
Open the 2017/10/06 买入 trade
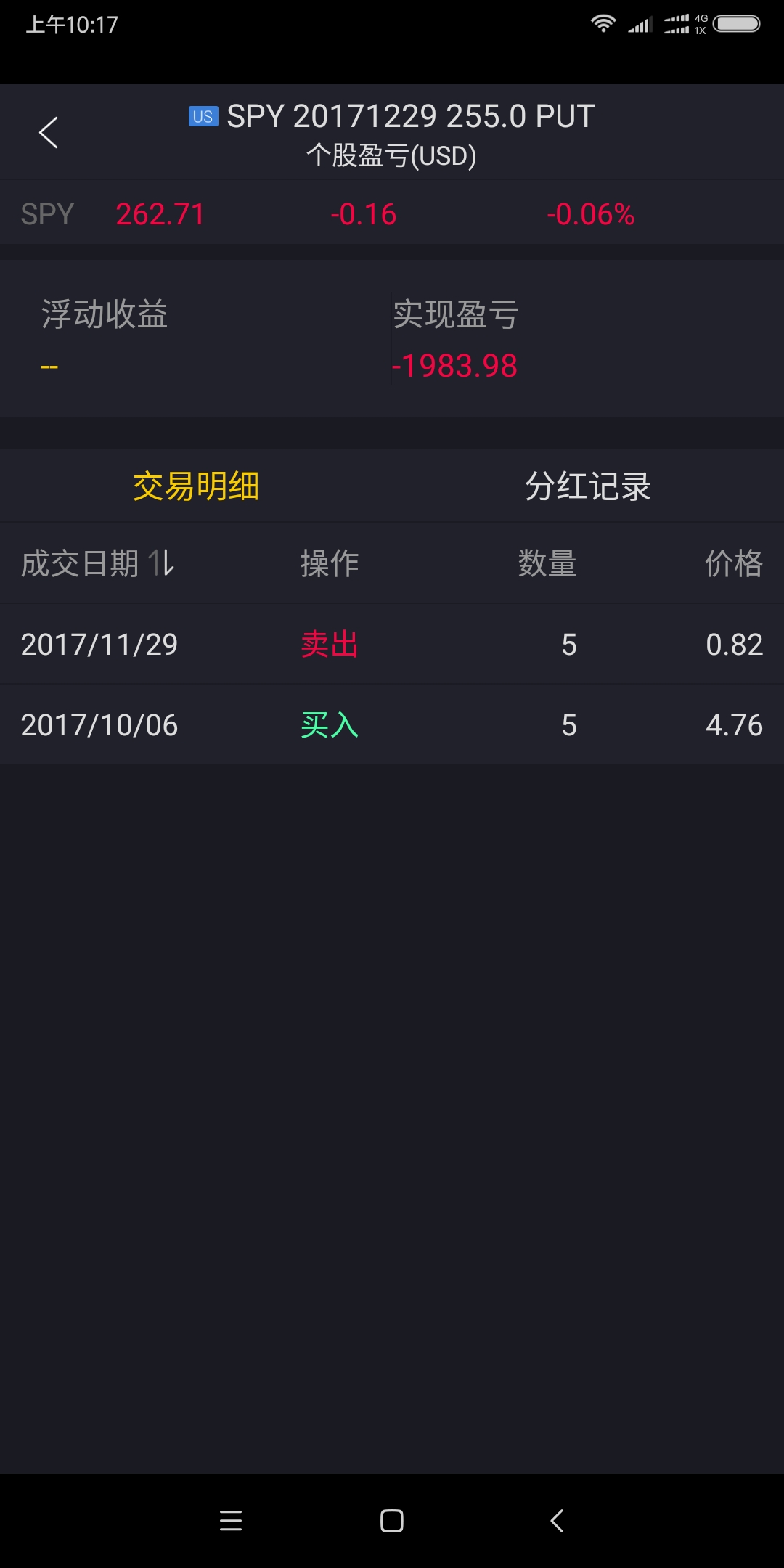click(392, 725)
